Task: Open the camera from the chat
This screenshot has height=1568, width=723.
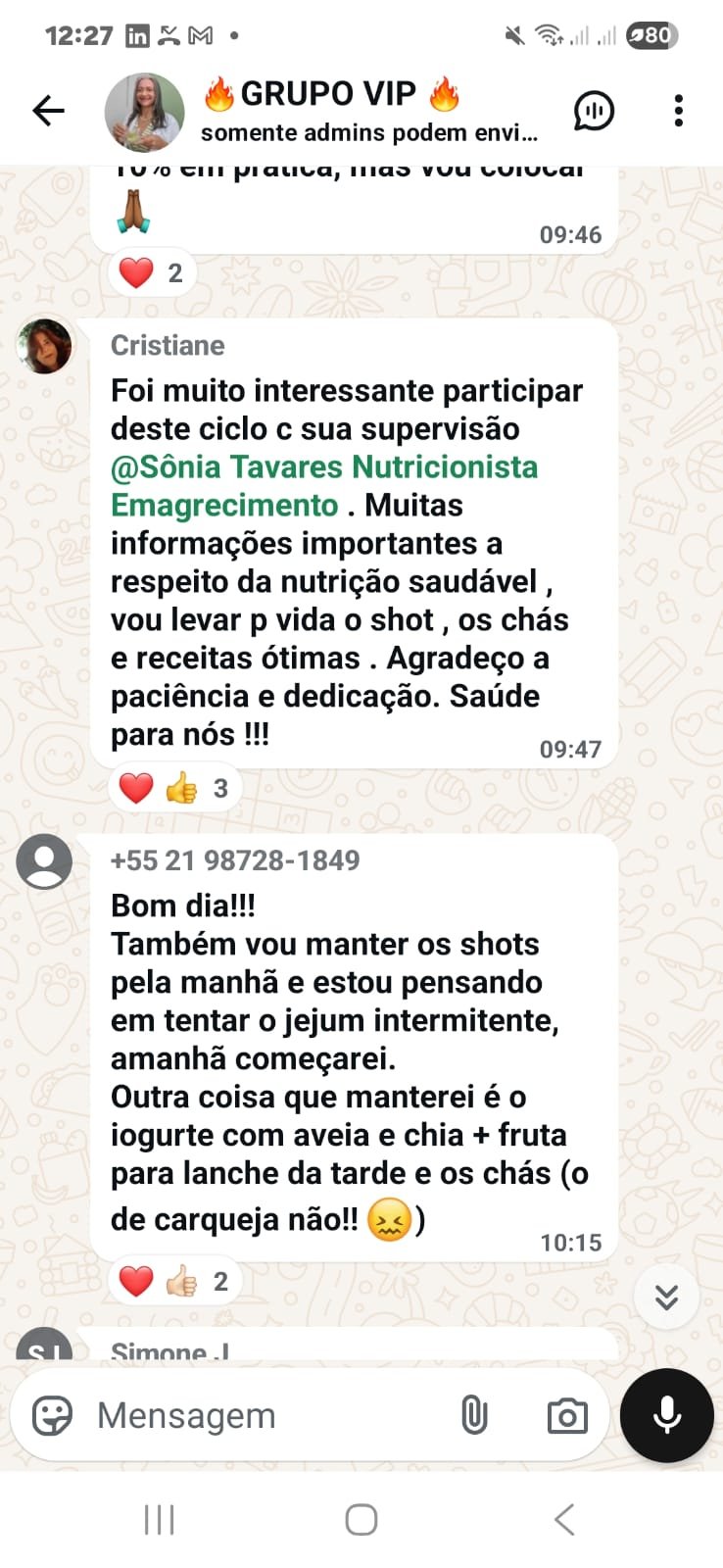Action: [x=567, y=1416]
